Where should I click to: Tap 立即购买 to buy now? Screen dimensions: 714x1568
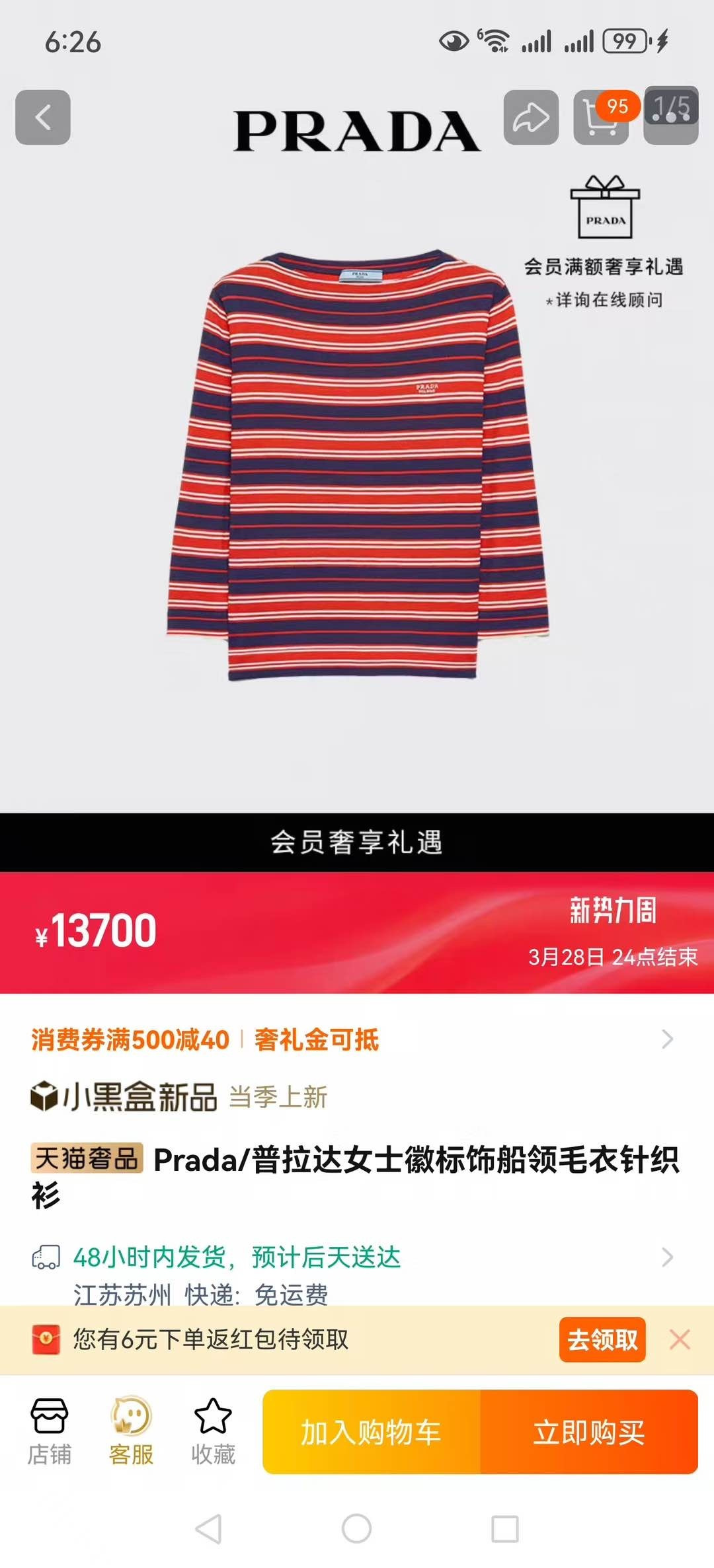[589, 1432]
